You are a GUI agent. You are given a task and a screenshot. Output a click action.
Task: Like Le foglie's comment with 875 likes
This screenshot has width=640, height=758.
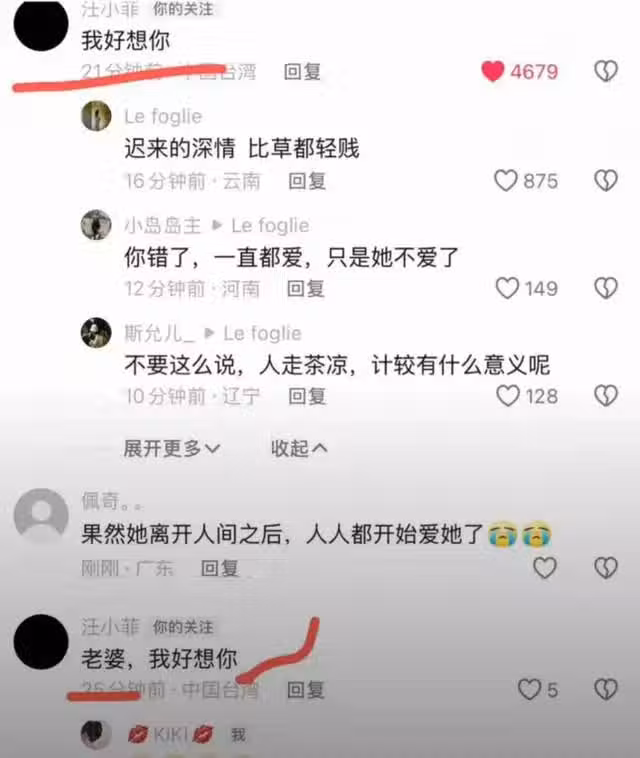[x=506, y=181]
